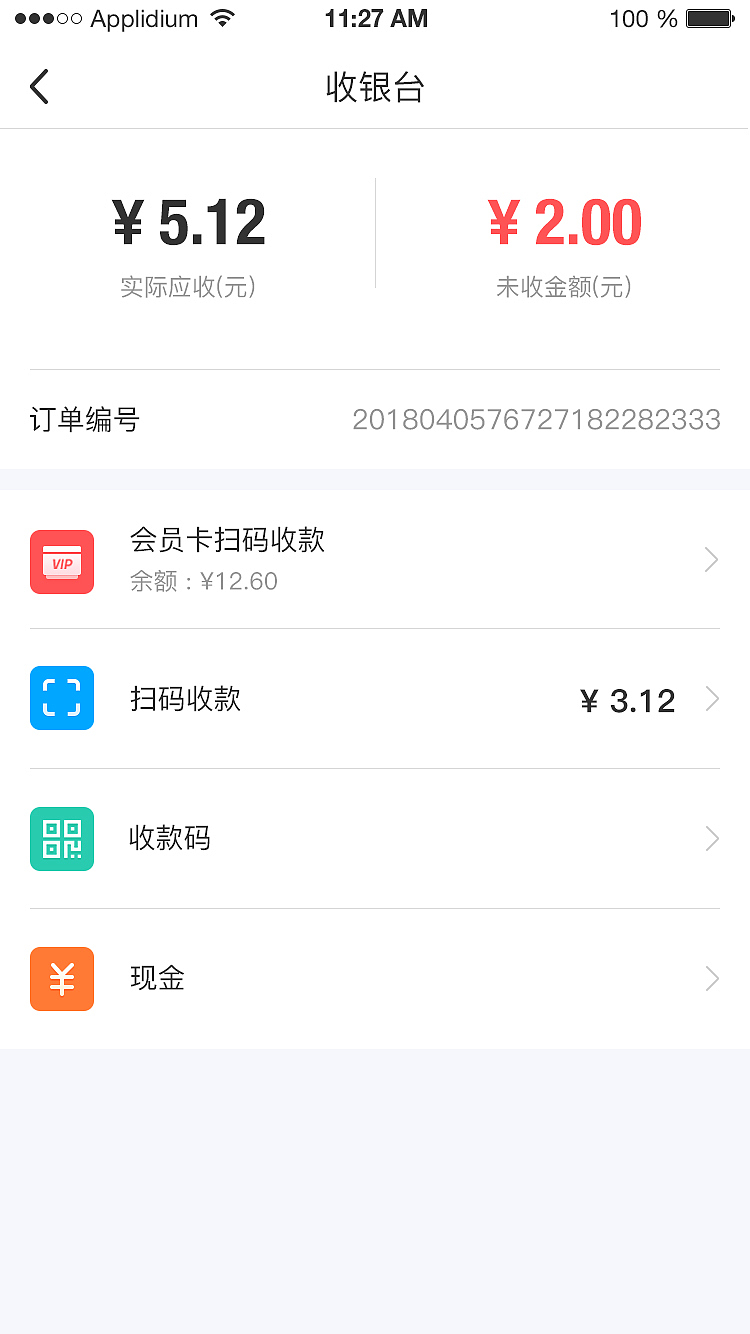Tap the battery indicator icon
The height and width of the screenshot is (1334, 750).
point(711,16)
